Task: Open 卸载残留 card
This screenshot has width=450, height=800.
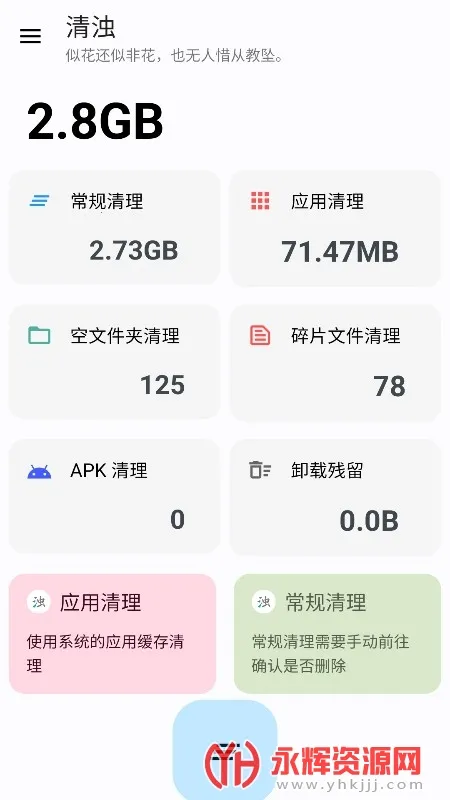Action: [x=335, y=497]
